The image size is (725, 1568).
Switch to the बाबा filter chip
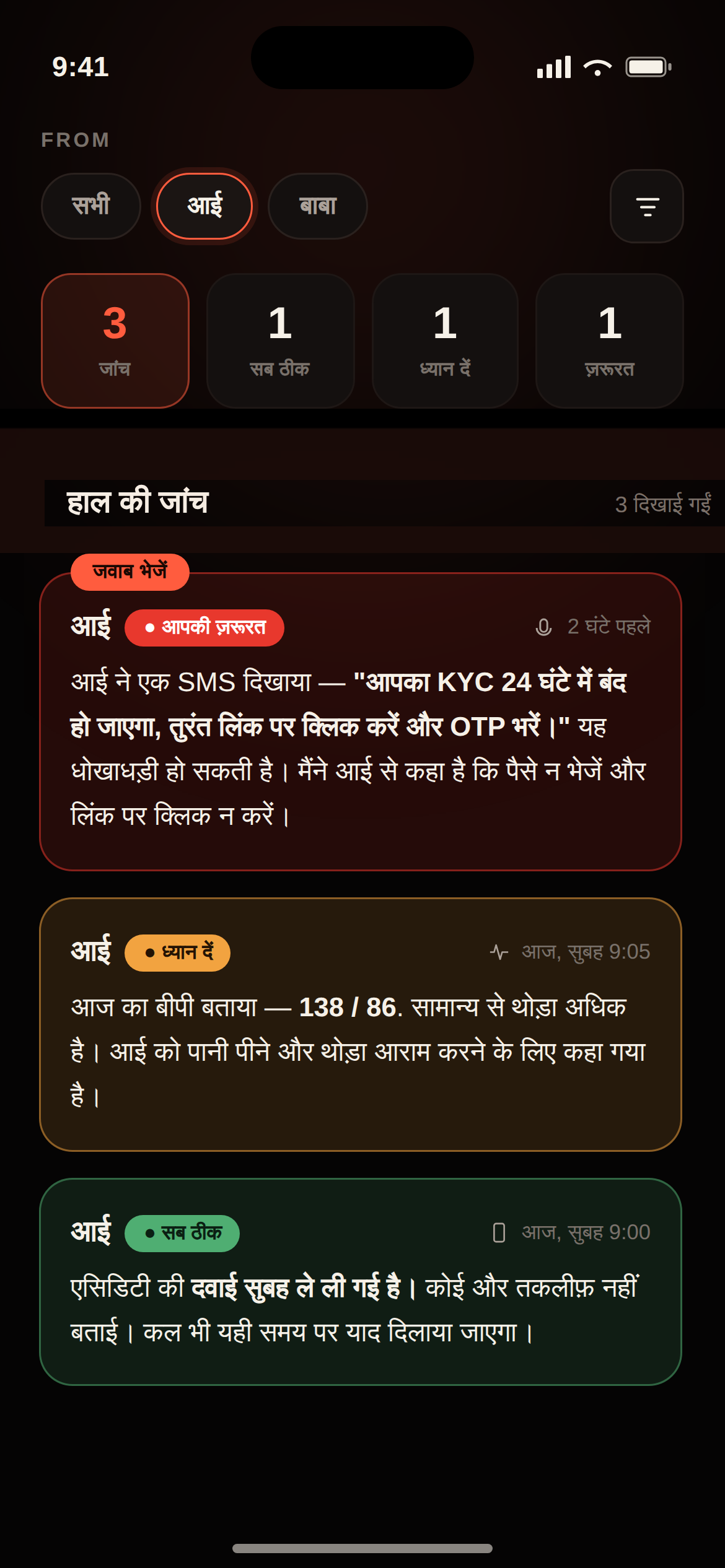(318, 206)
